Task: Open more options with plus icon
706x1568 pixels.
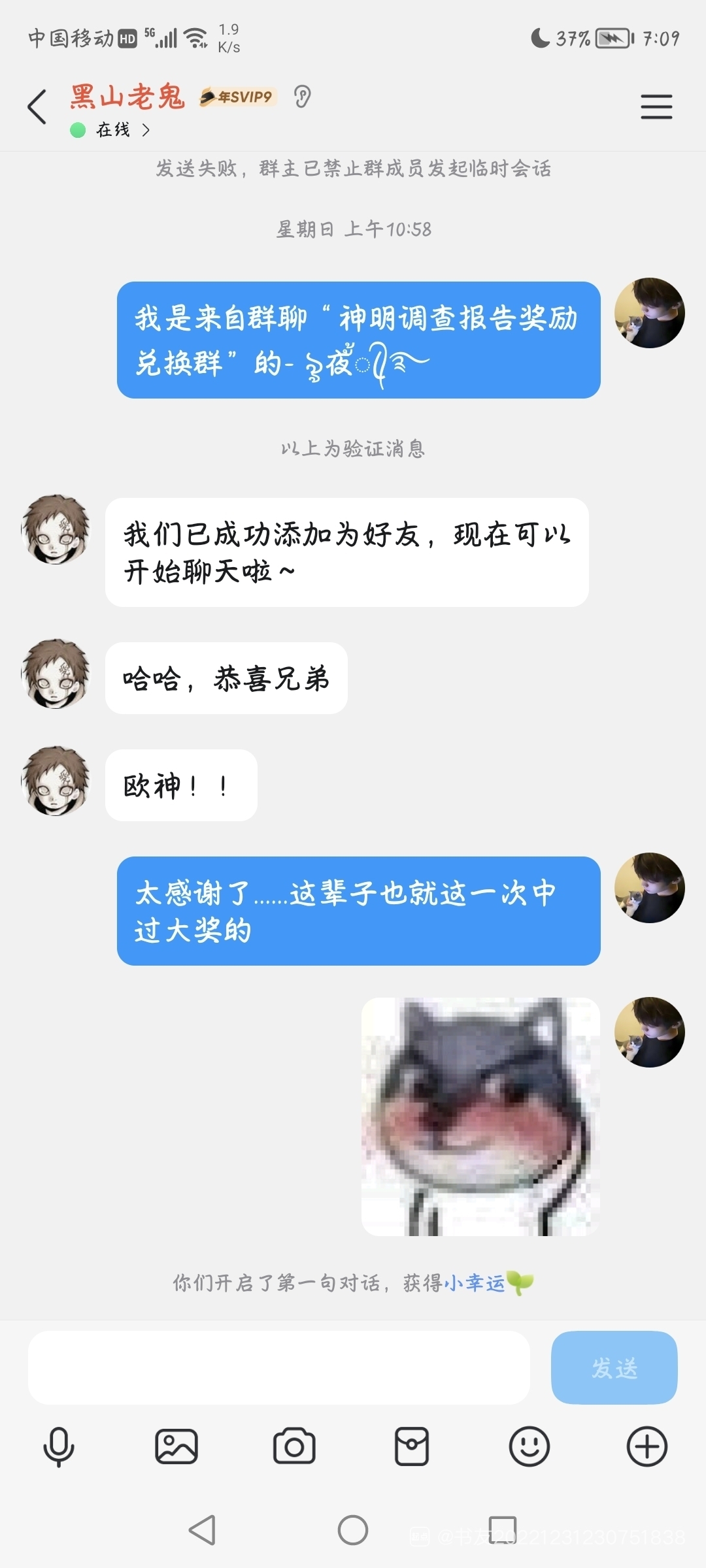Action: click(x=647, y=1446)
